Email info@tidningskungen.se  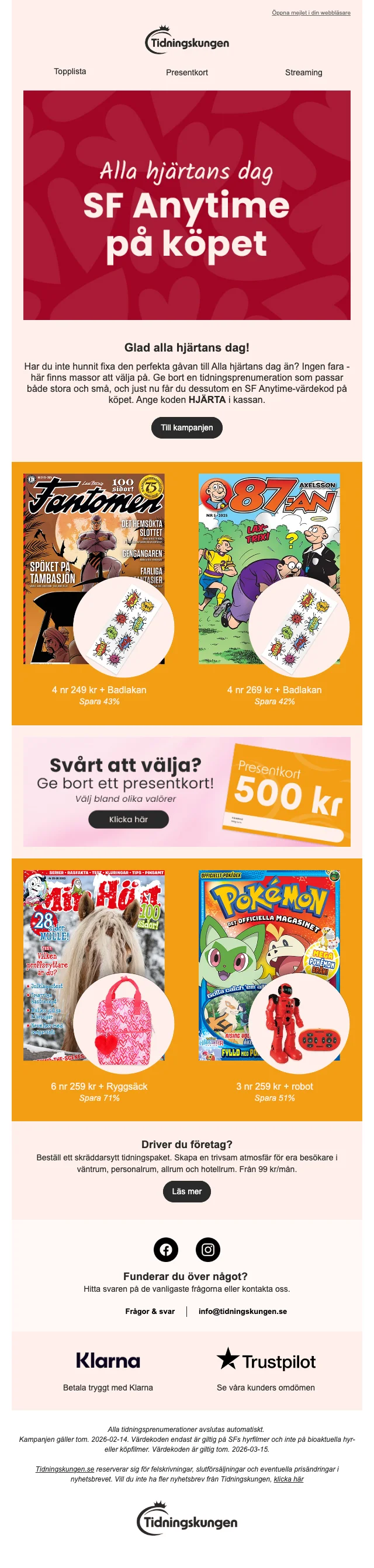[243, 1311]
